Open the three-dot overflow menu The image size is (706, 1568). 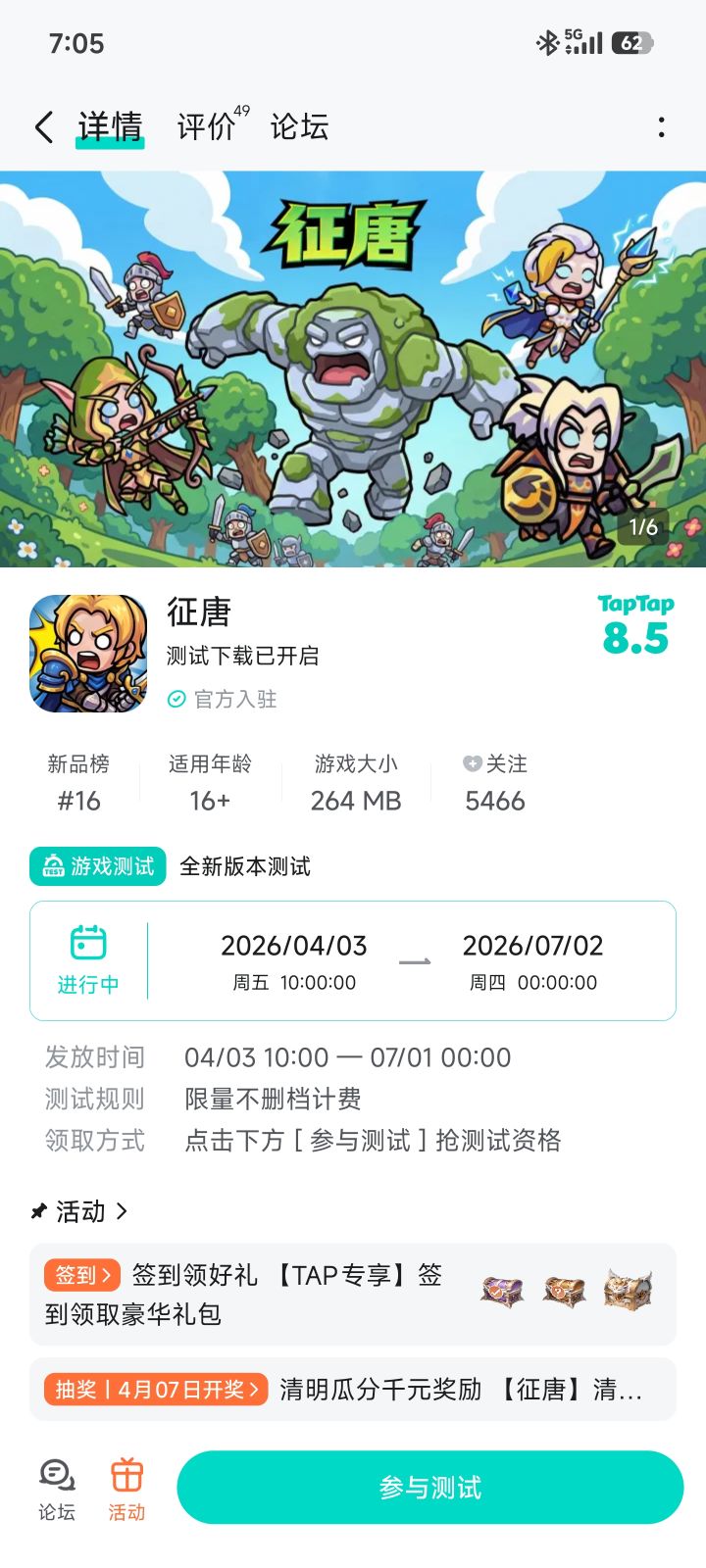(662, 127)
